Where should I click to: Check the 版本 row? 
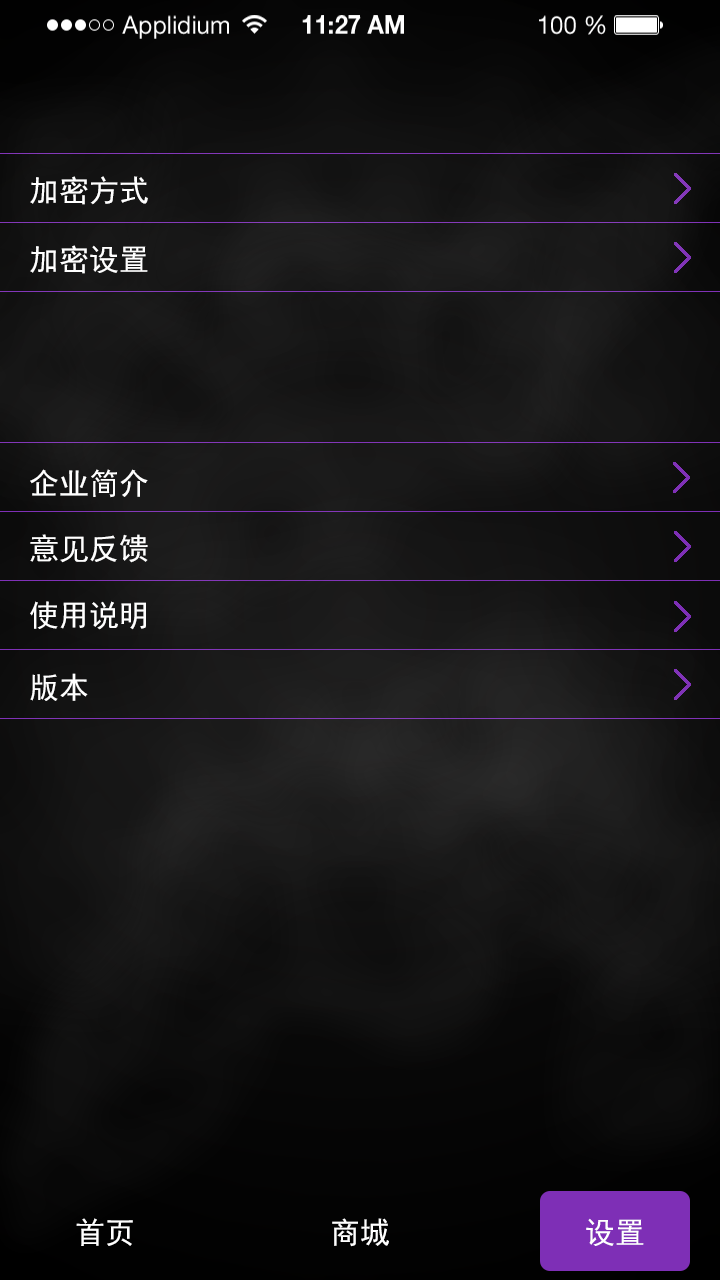[x=360, y=685]
